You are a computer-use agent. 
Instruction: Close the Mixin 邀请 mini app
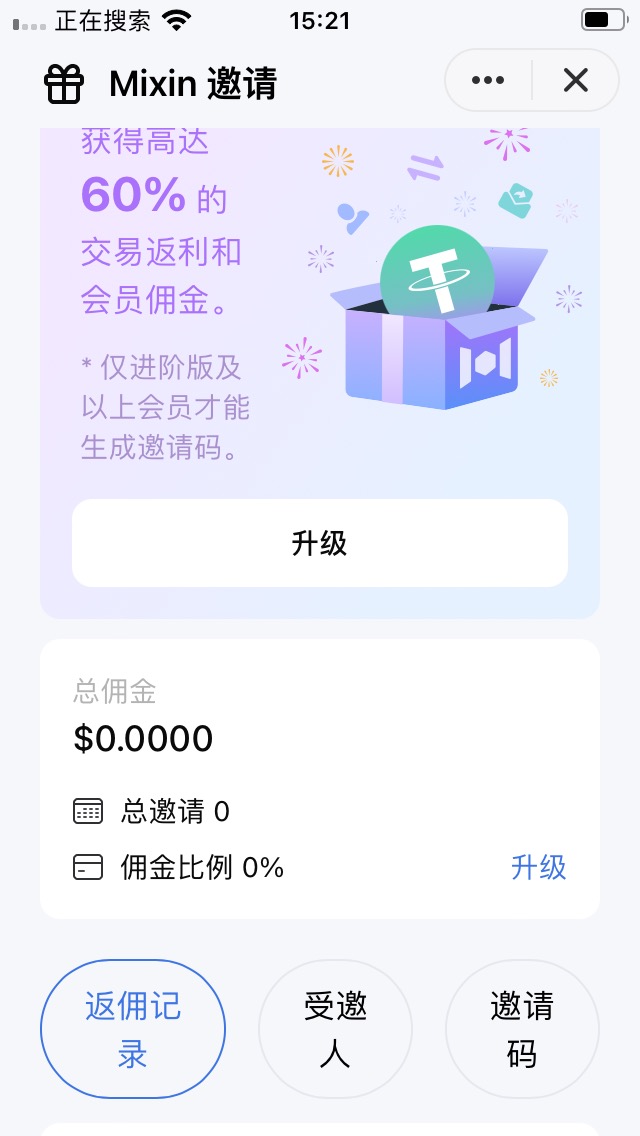pyautogui.click(x=576, y=80)
